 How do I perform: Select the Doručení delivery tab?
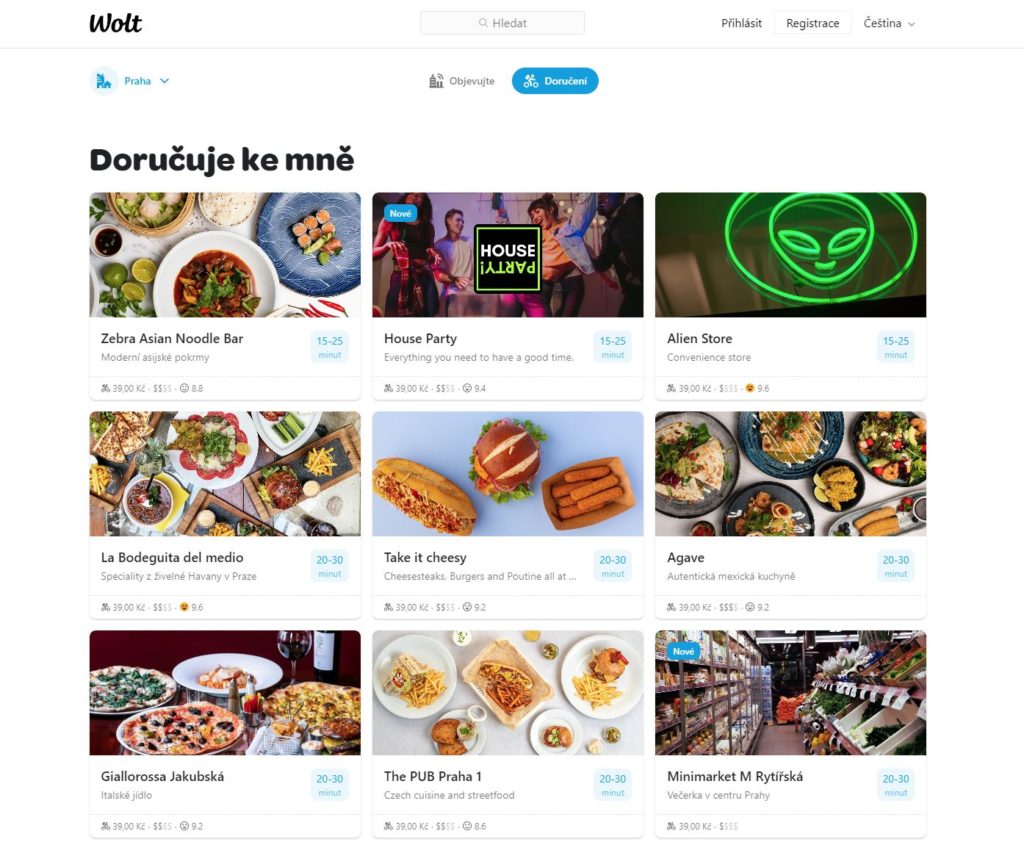pyautogui.click(x=555, y=81)
